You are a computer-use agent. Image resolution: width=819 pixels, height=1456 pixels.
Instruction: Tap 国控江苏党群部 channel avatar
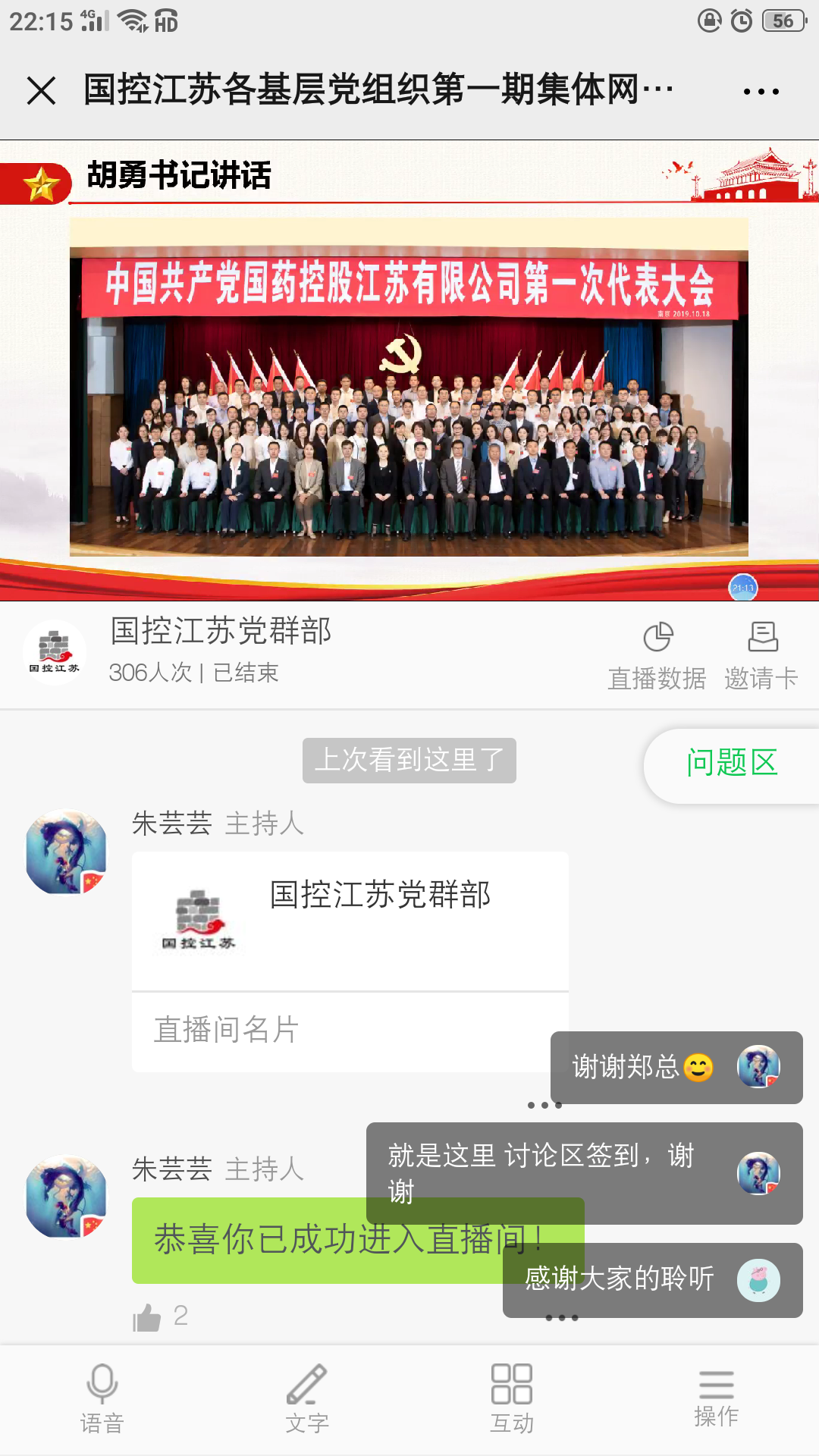click(55, 652)
